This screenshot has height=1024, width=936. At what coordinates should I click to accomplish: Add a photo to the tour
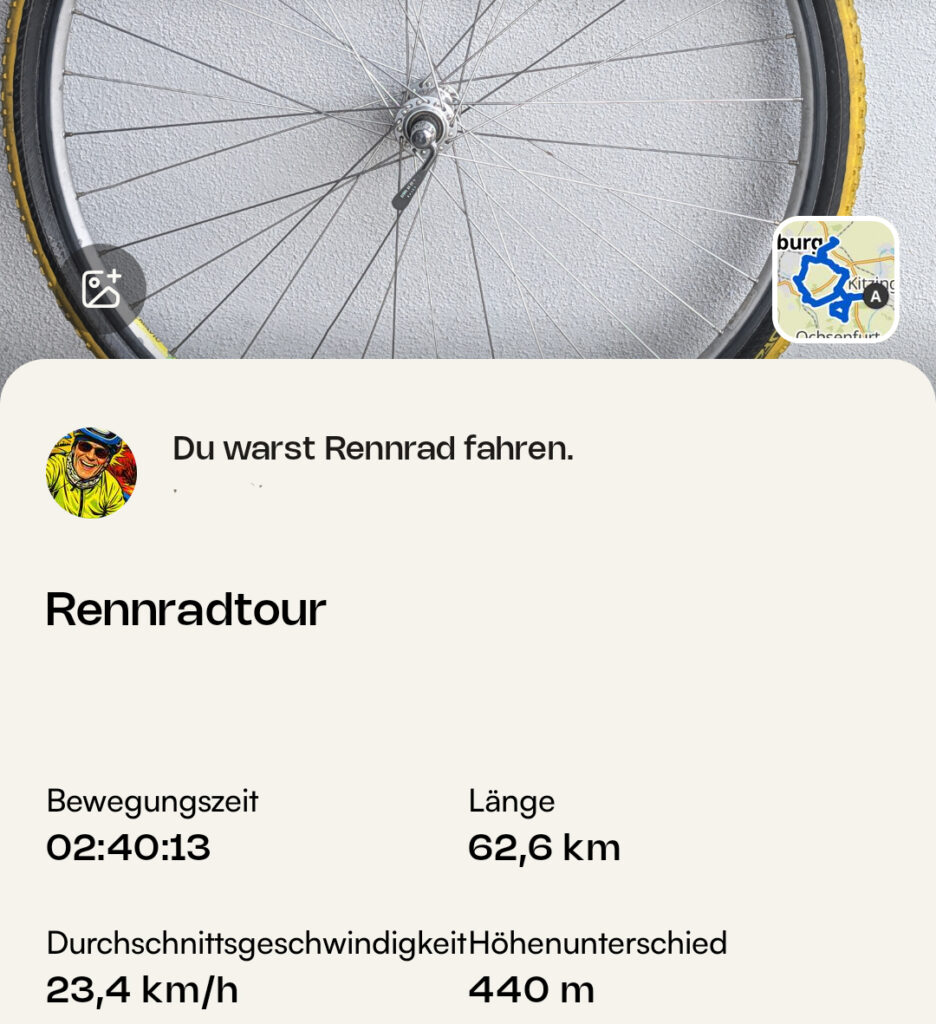tap(101, 289)
